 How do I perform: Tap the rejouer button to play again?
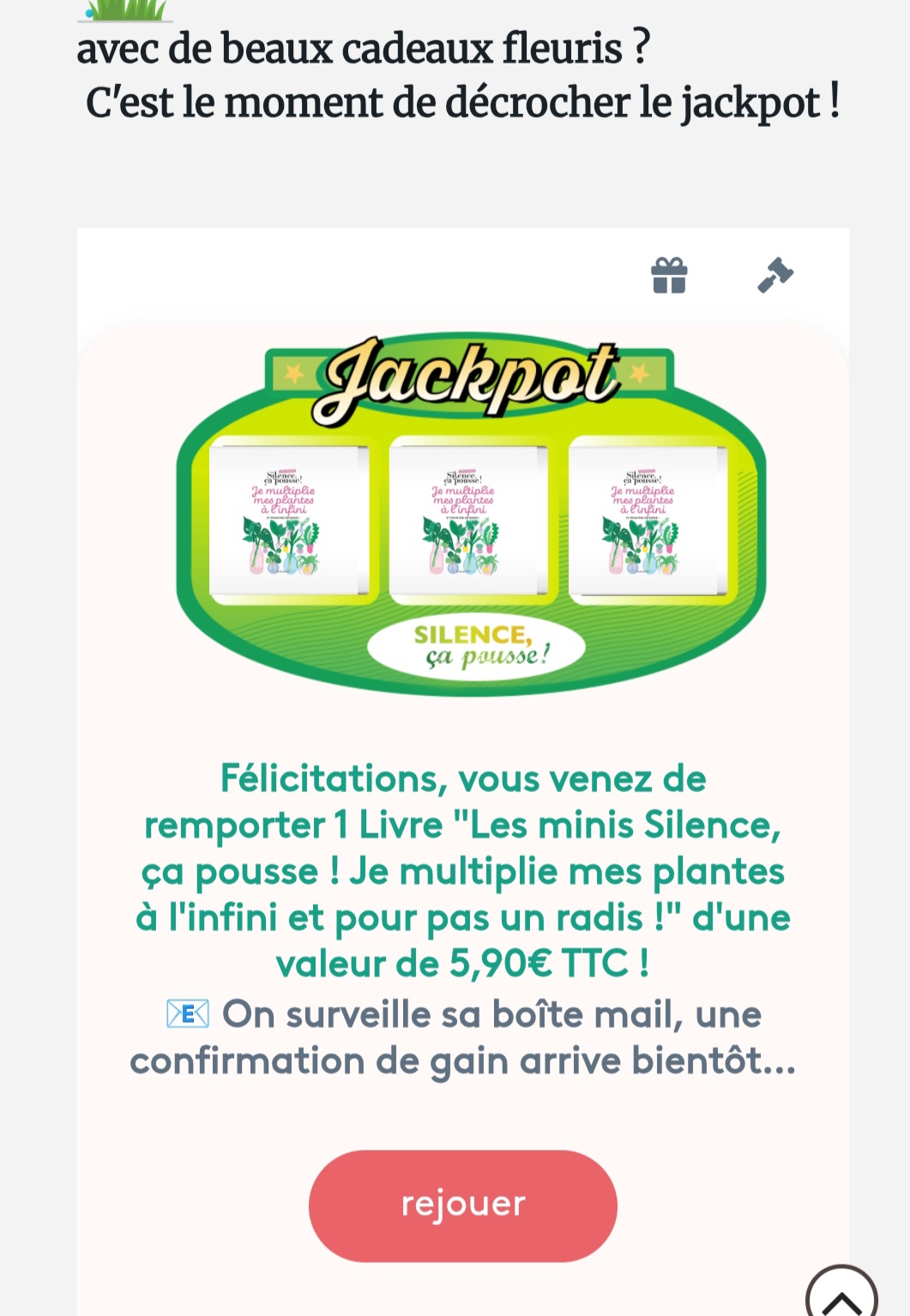[x=462, y=1205]
